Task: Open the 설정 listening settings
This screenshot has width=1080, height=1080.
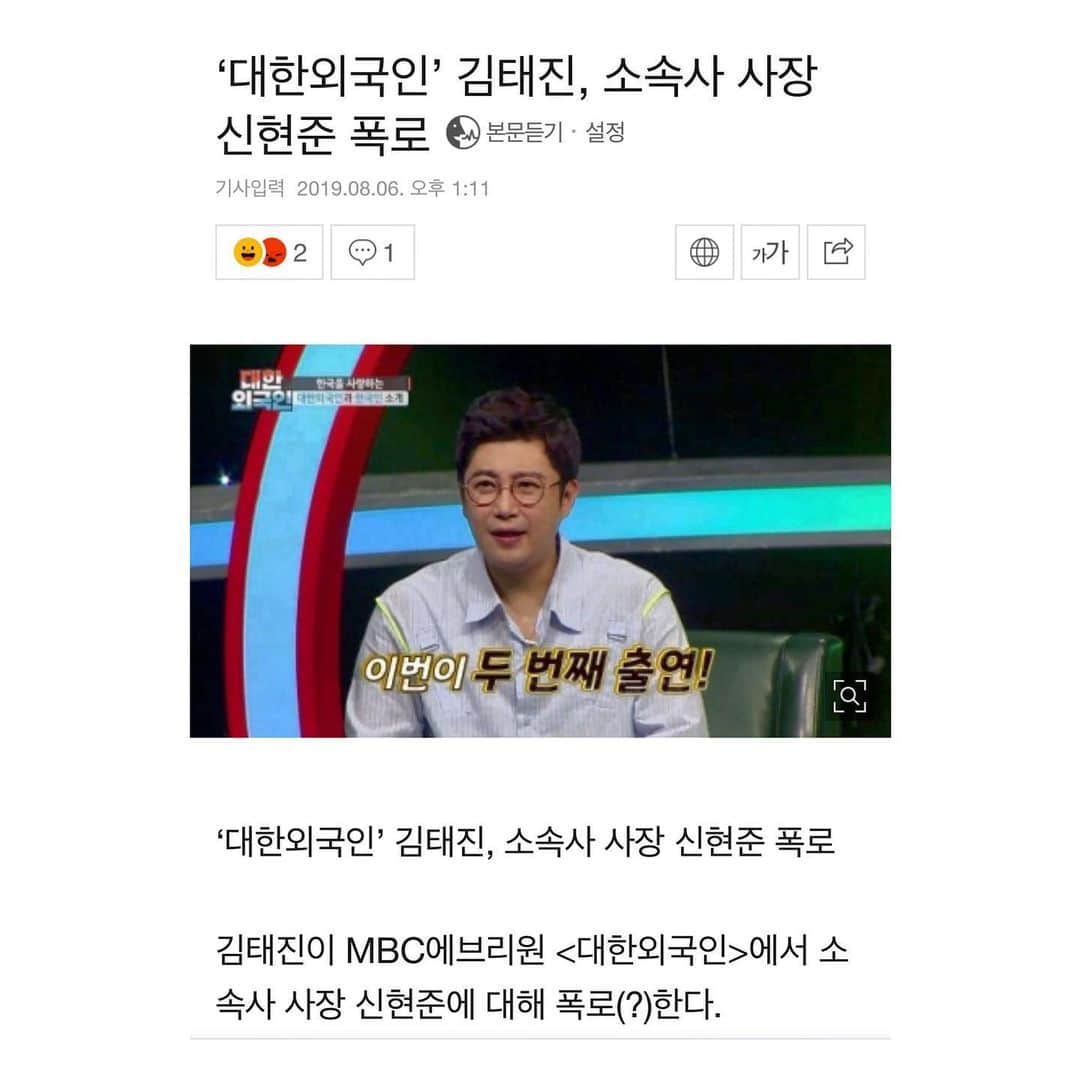Action: tap(604, 132)
